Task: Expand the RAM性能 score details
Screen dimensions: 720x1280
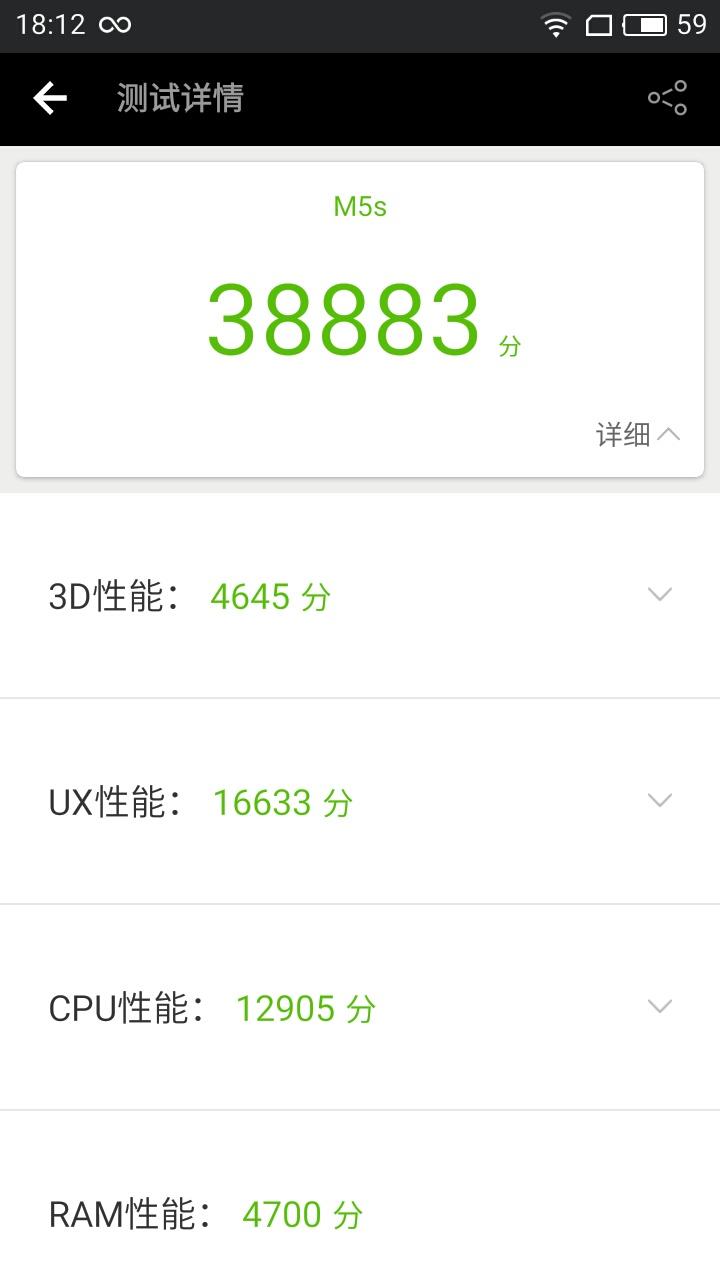Action: tap(660, 1213)
